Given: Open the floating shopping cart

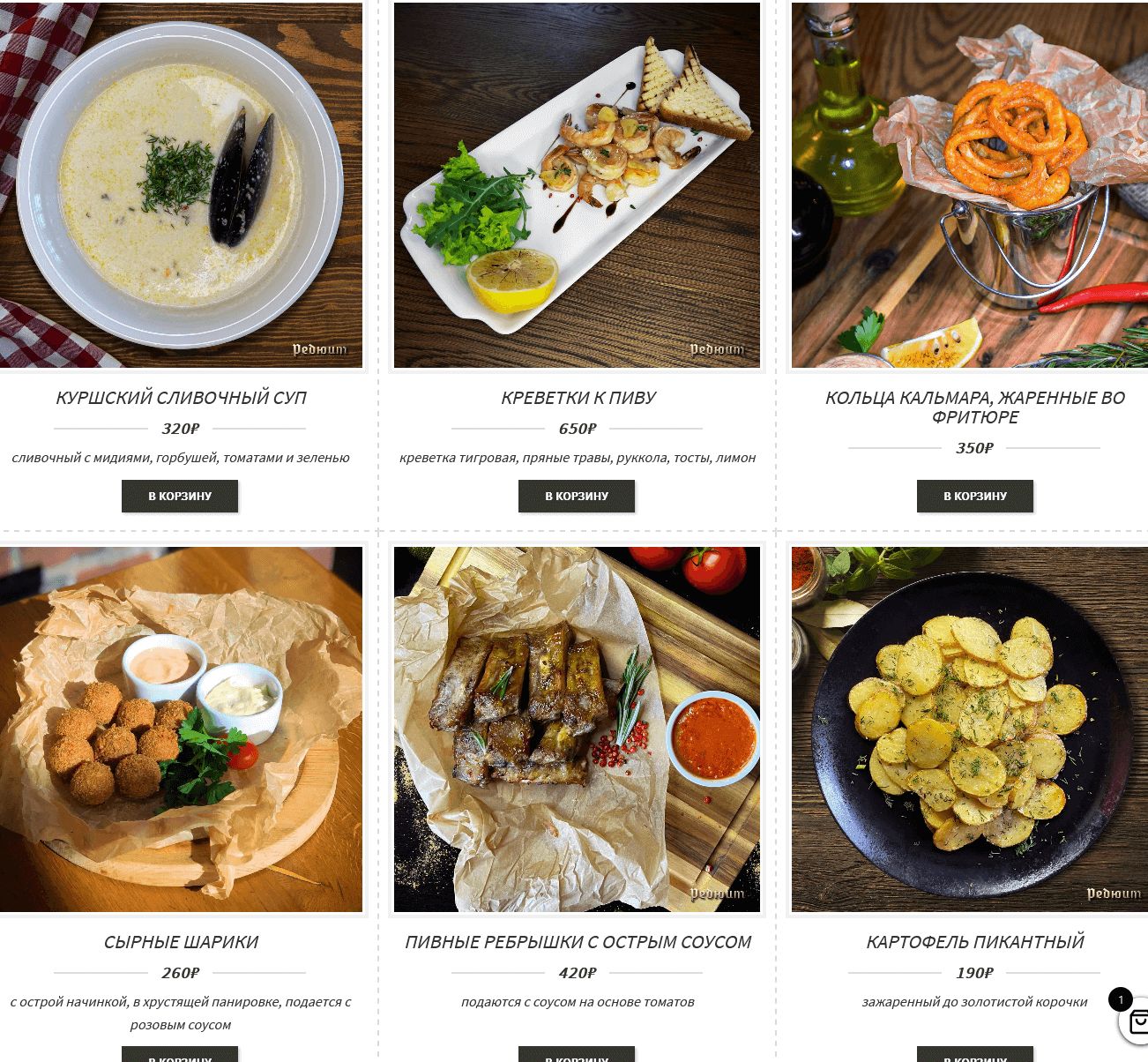Looking at the screenshot, I should [x=1137, y=1021].
